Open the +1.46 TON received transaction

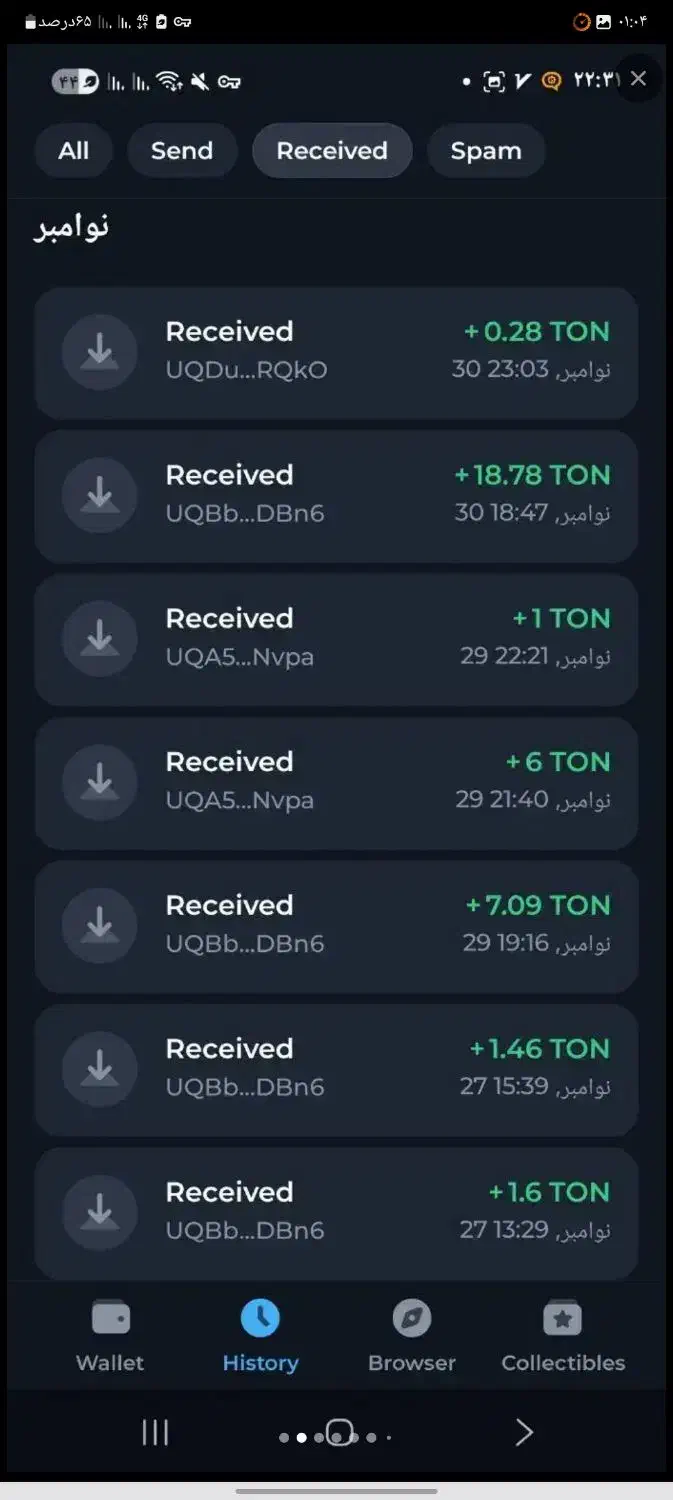click(336, 1068)
